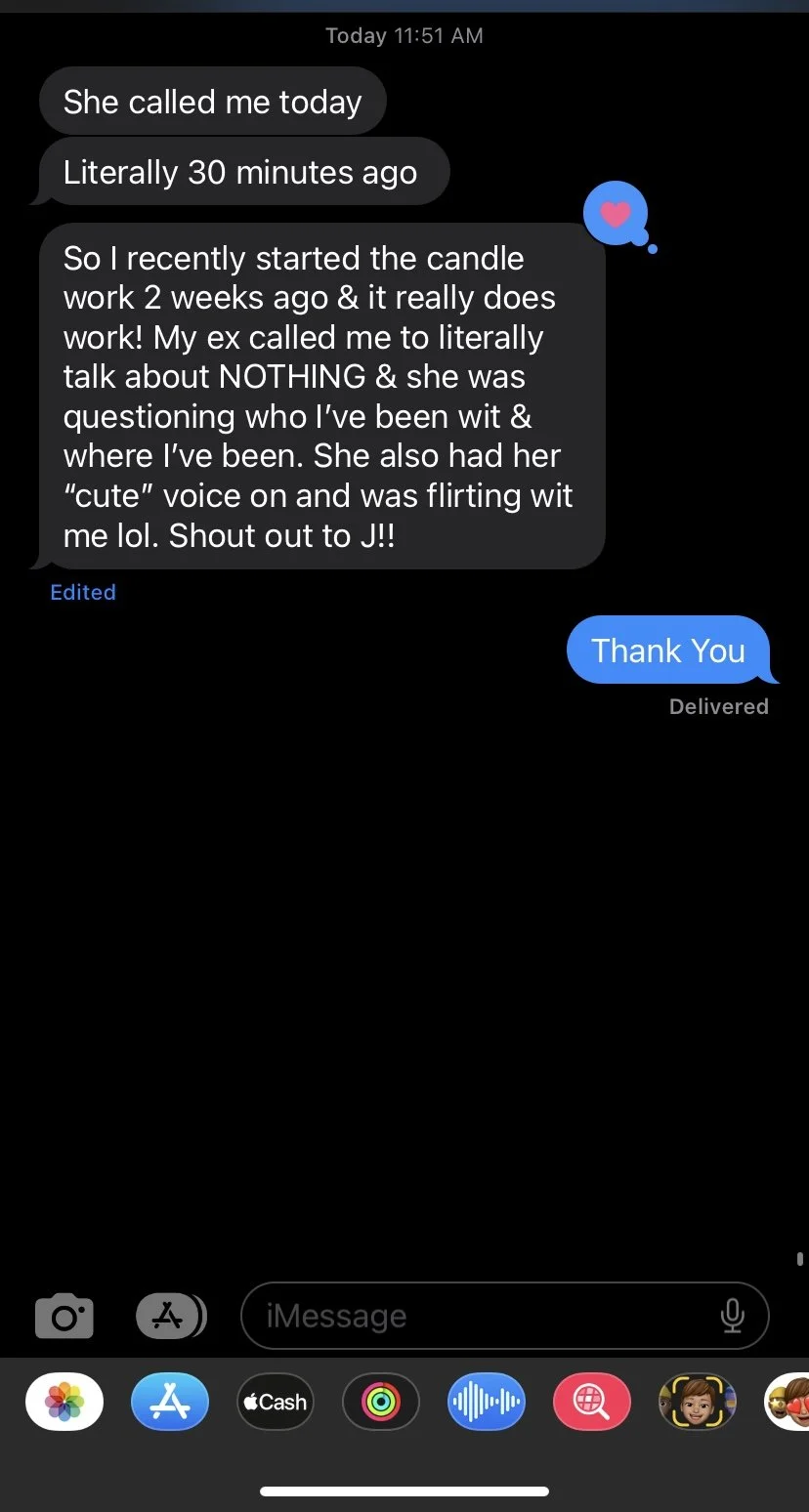Open the Fitness activity rings app
The height and width of the screenshot is (1512, 809).
point(381,1402)
